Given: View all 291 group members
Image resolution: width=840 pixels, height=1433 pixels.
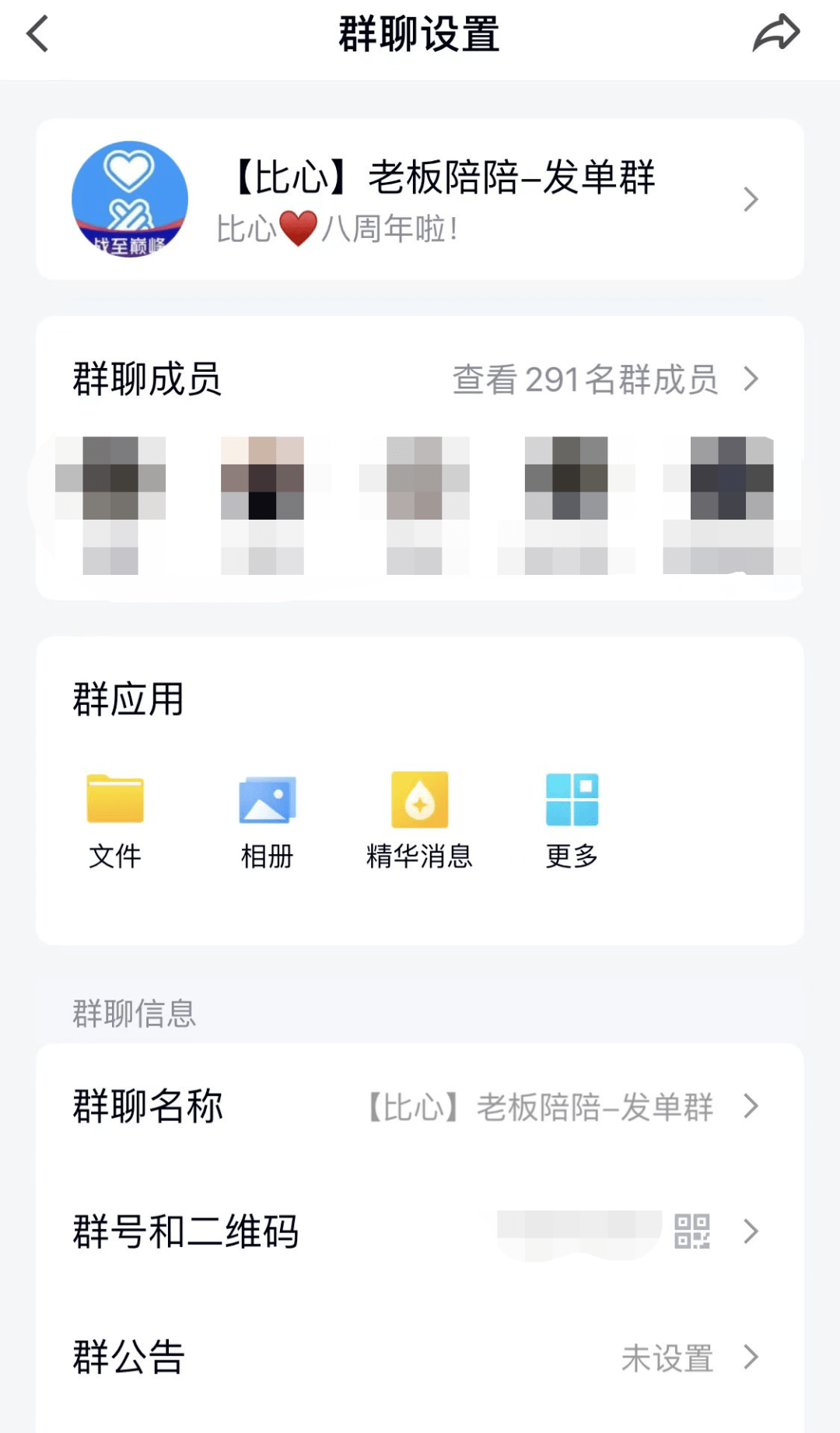Looking at the screenshot, I should 604,380.
